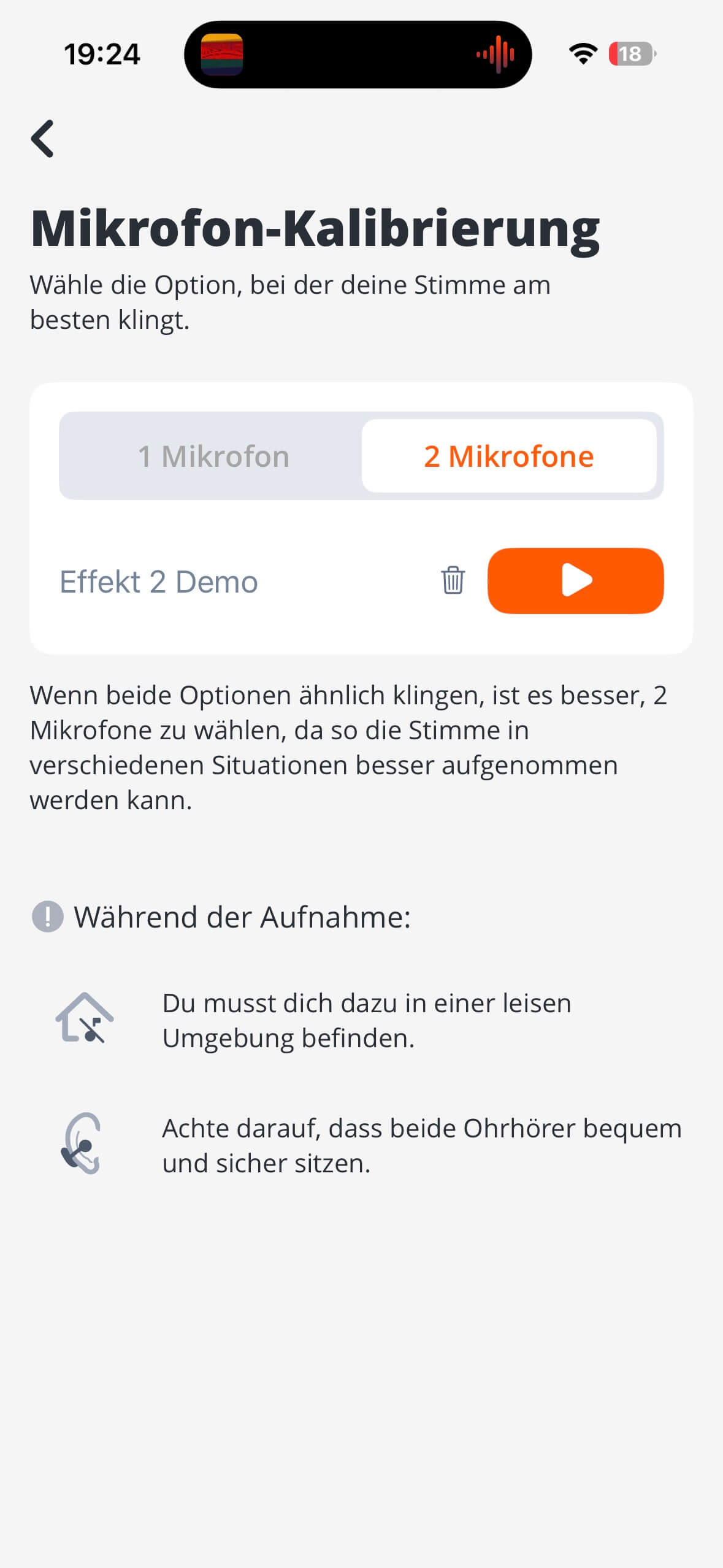Viewport: 723px width, 1568px height.
Task: Delete the Effekt 2 Demo recording
Action: 453,580
